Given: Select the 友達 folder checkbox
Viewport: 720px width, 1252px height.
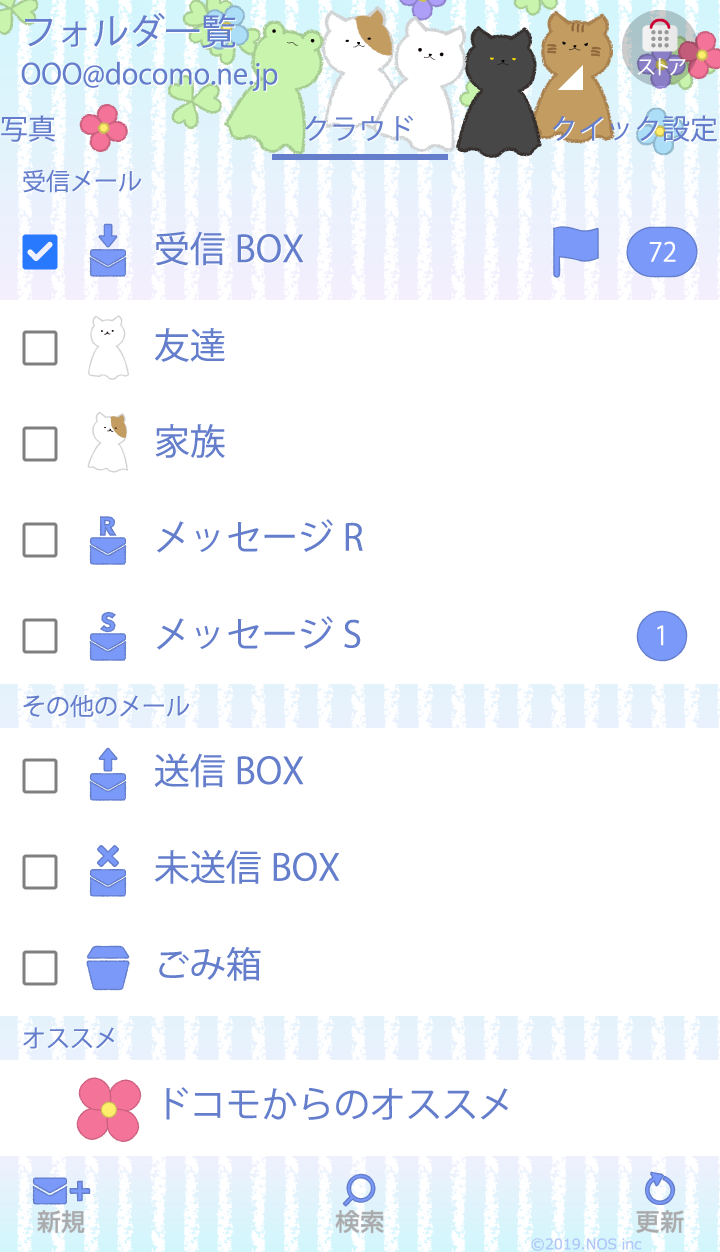Looking at the screenshot, I should (x=40, y=348).
